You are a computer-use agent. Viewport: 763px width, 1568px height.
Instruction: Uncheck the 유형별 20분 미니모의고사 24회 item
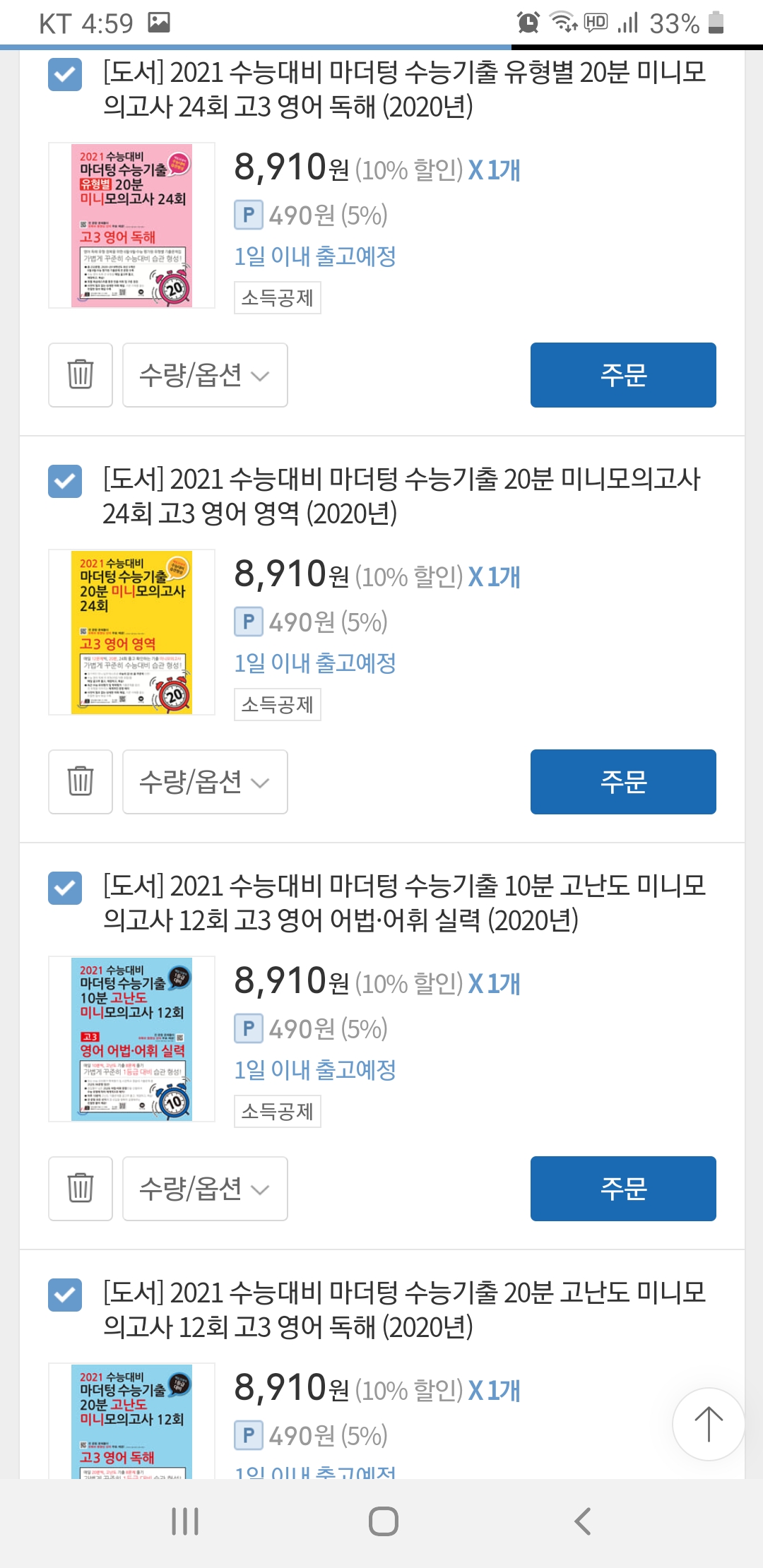pyautogui.click(x=65, y=75)
